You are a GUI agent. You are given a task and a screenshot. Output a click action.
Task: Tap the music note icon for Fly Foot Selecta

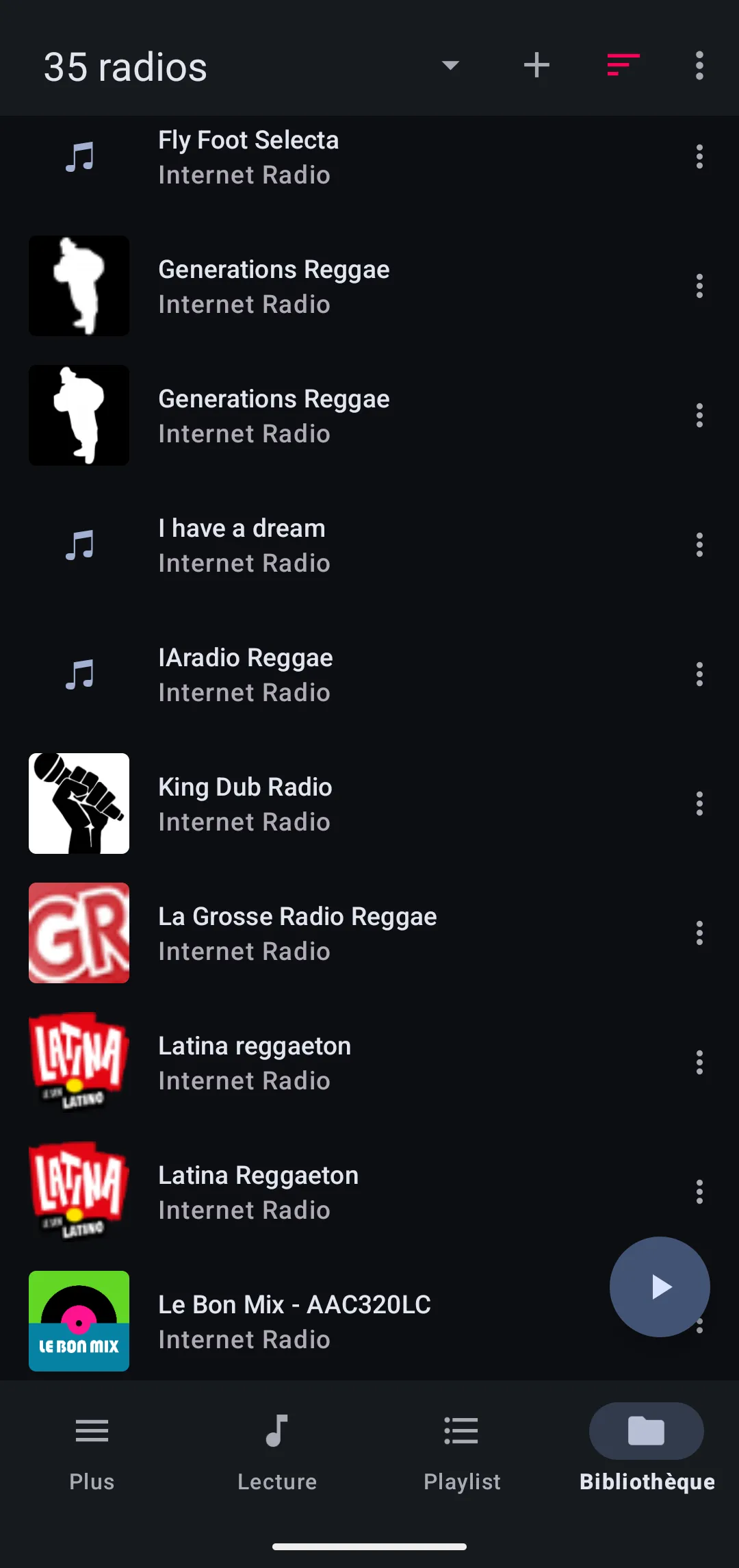click(x=79, y=157)
